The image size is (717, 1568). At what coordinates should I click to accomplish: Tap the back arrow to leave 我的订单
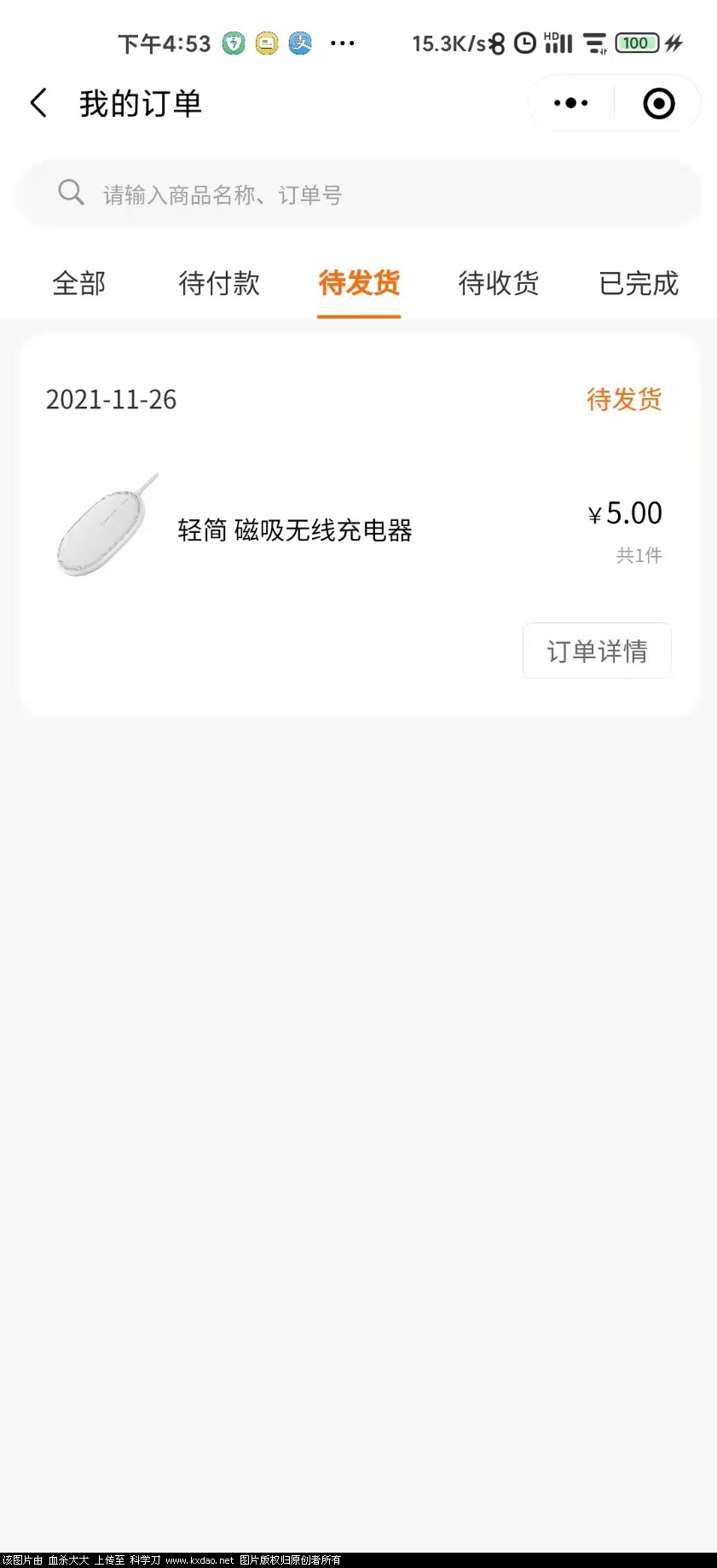click(x=38, y=101)
